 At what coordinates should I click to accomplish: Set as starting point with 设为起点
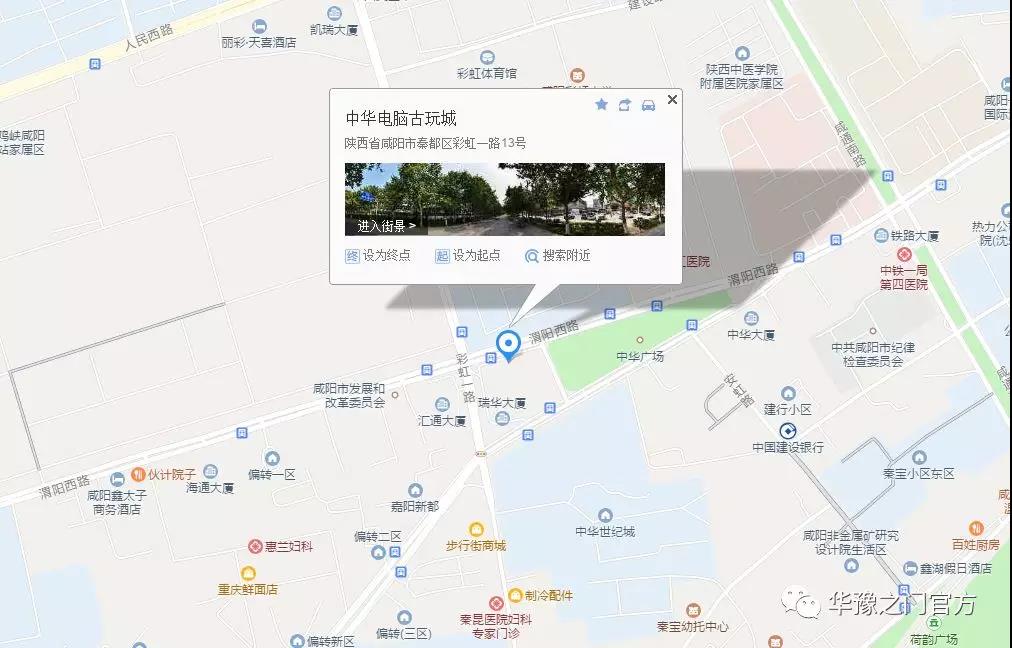click(468, 256)
